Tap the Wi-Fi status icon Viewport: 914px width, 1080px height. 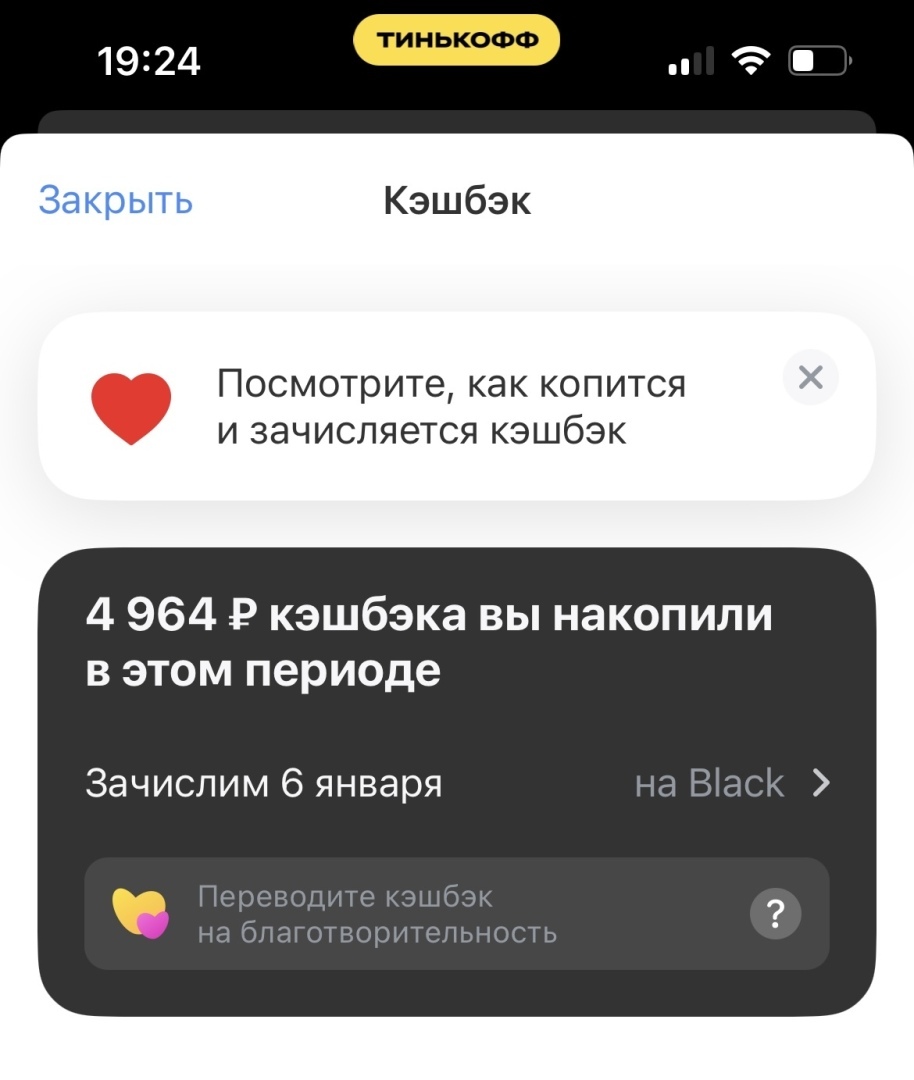tap(751, 60)
